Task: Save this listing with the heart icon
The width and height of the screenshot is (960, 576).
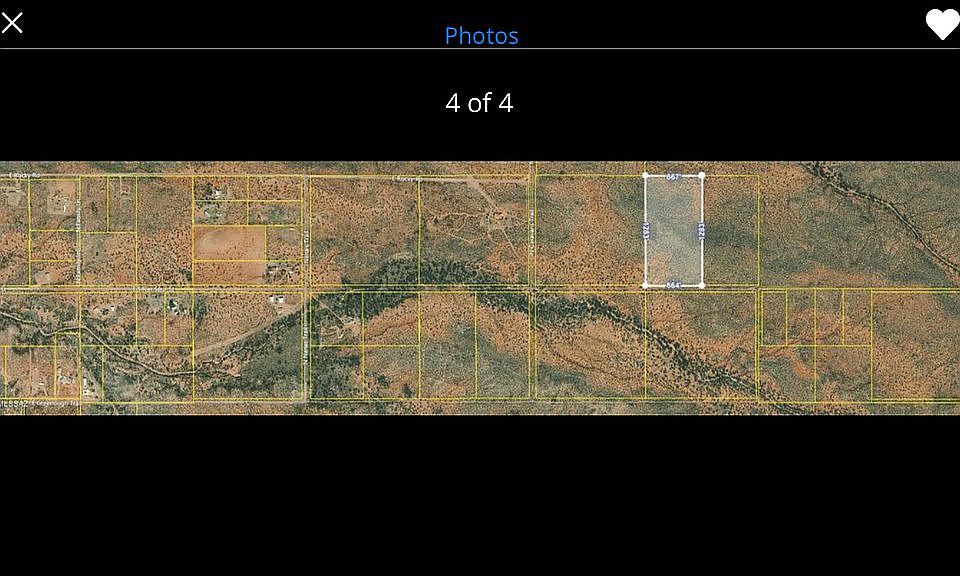Action: [x=942, y=24]
